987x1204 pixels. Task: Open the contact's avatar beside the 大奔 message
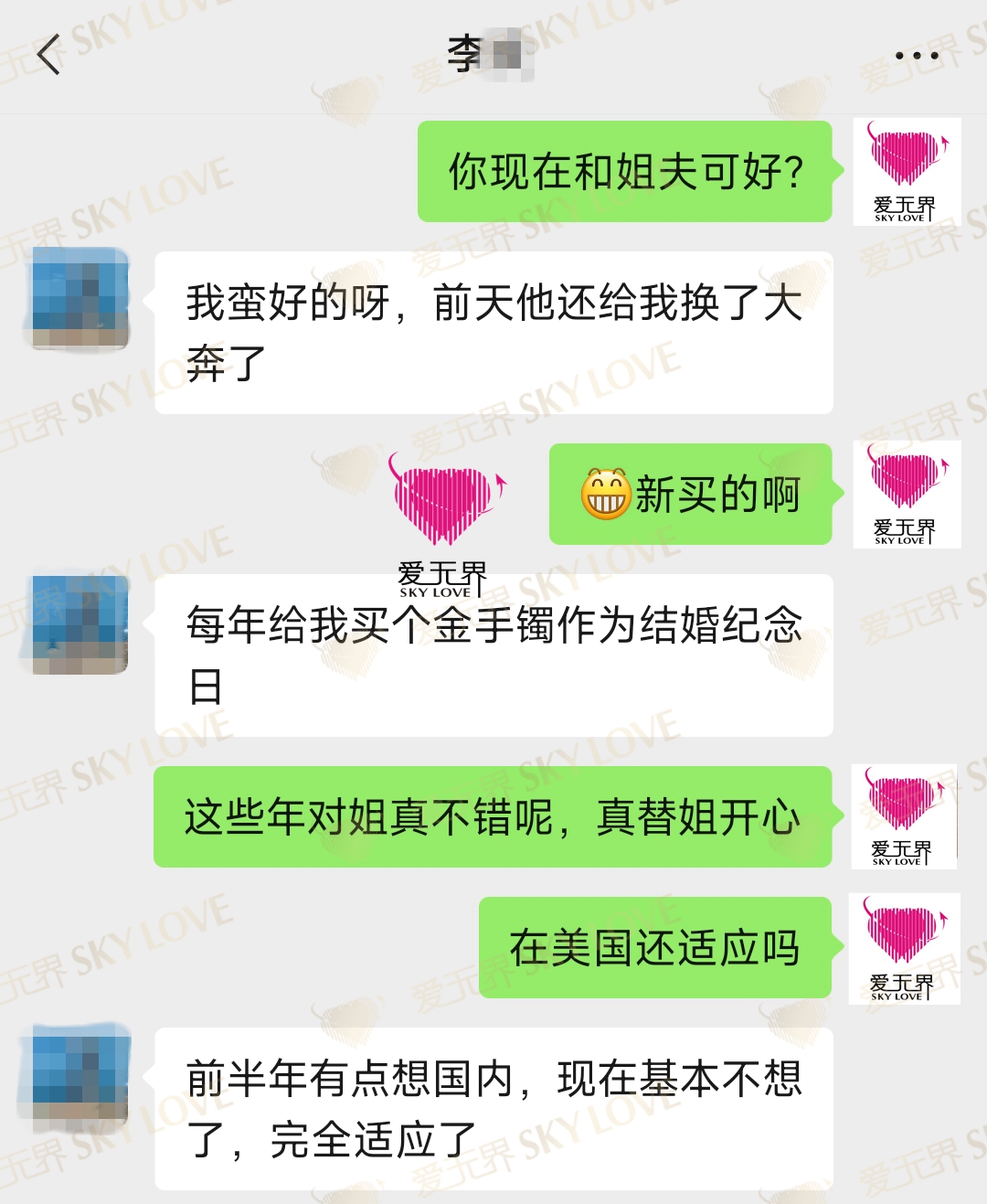(80, 299)
